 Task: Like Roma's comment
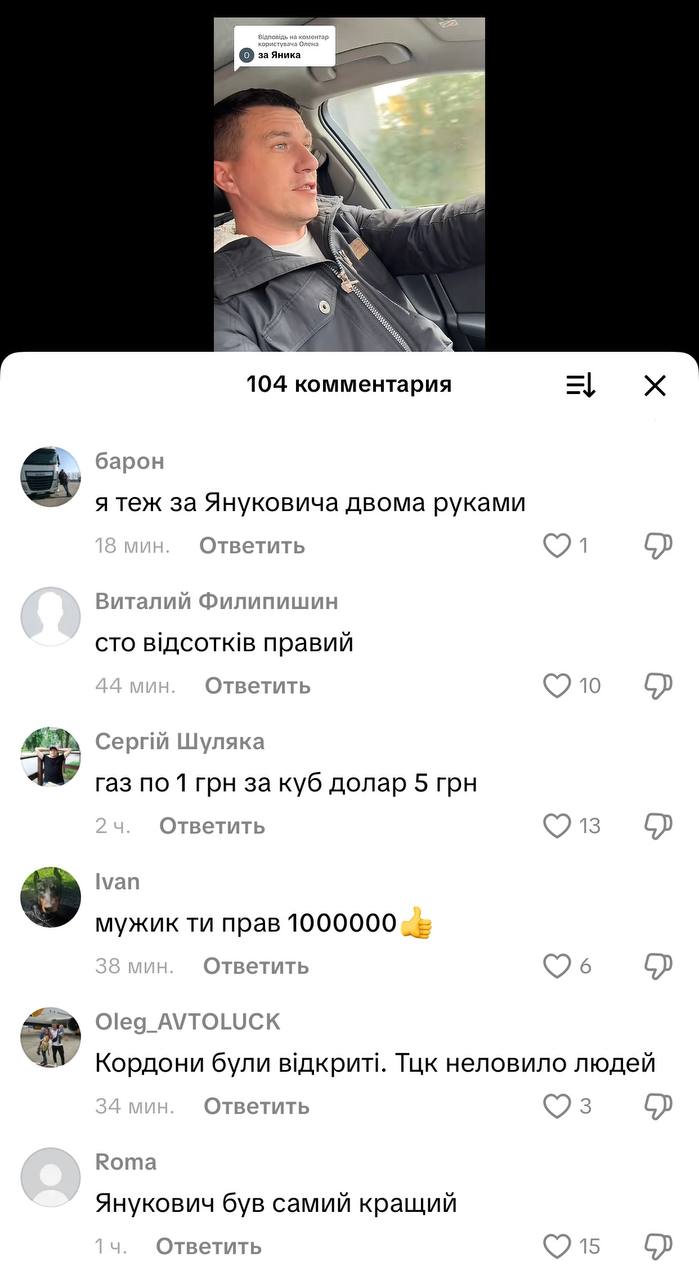coord(556,1245)
